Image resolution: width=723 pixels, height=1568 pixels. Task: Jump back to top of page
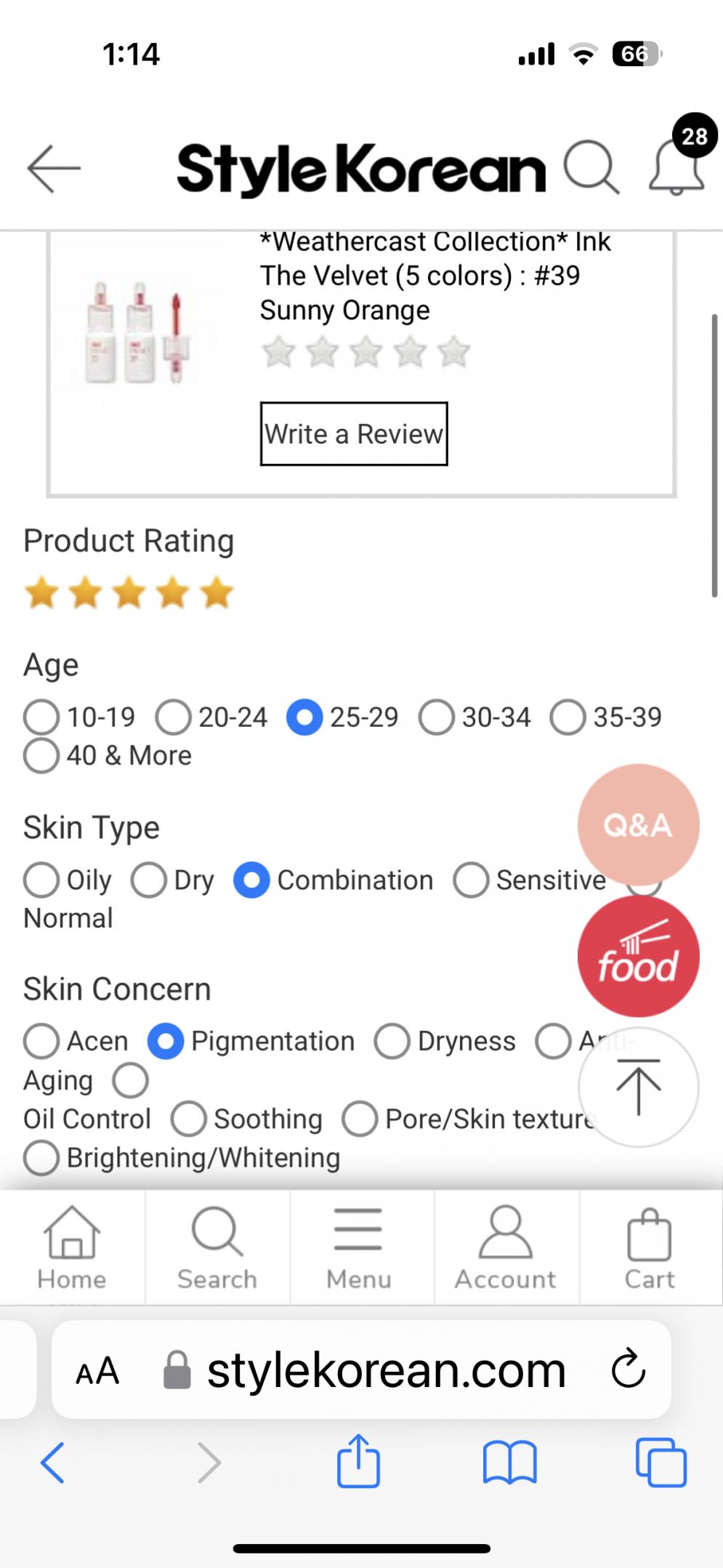pyautogui.click(x=638, y=1087)
